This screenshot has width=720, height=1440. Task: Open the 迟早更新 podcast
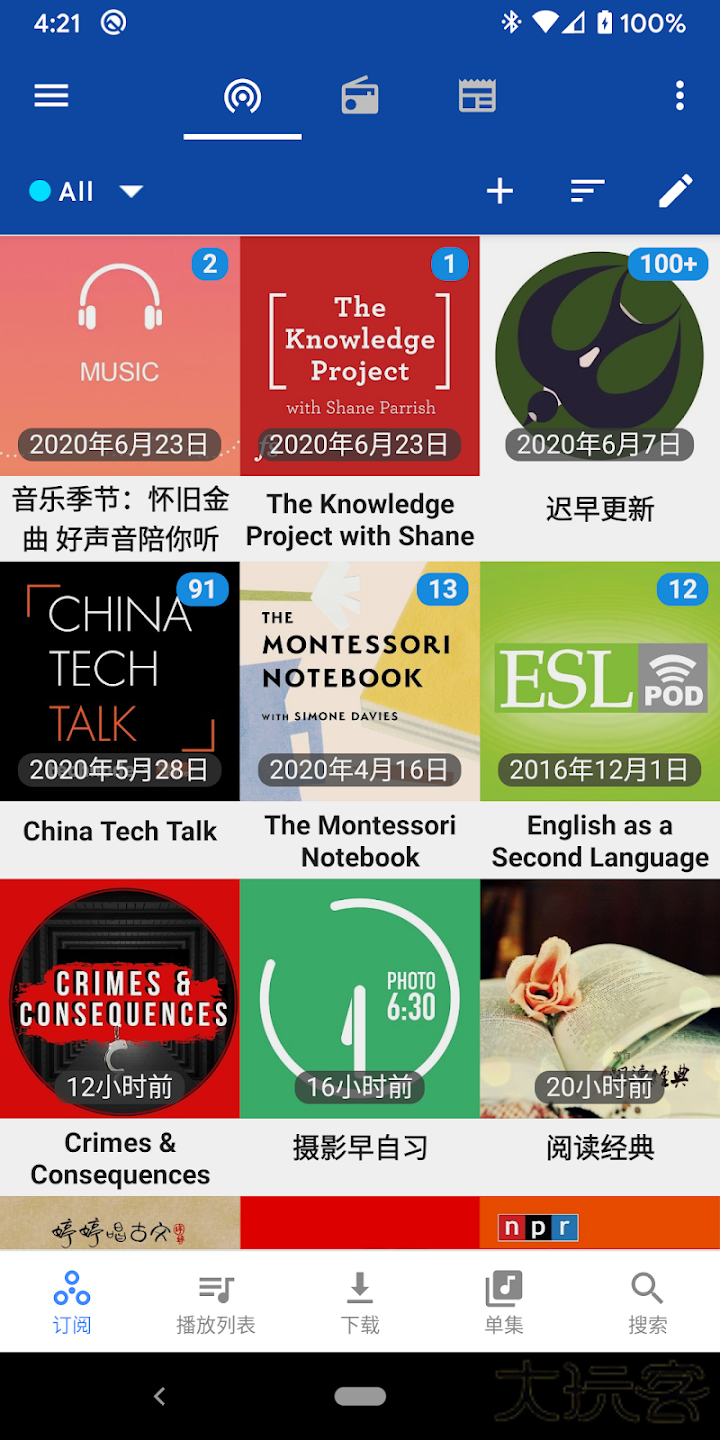[600, 357]
